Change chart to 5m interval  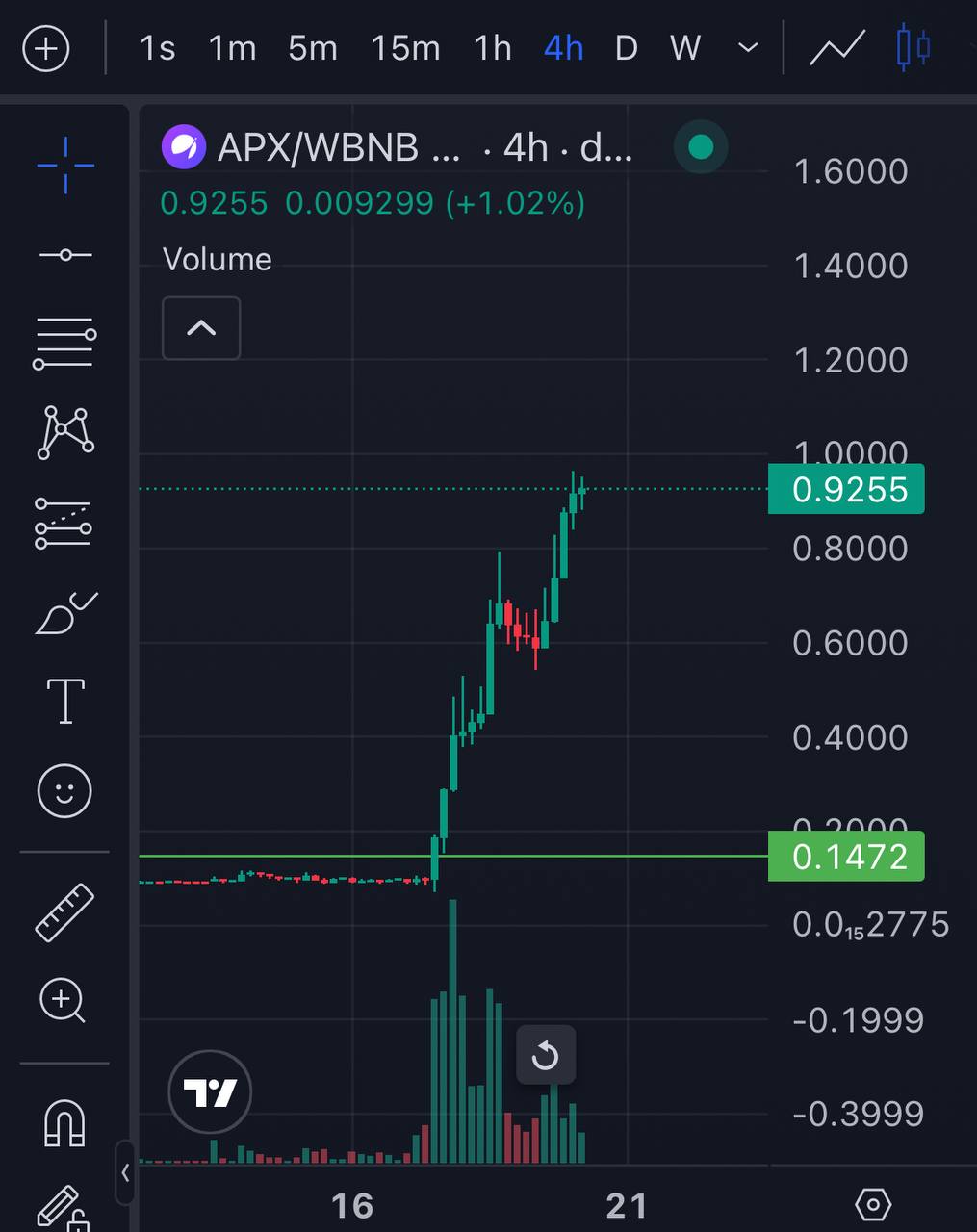coord(313,48)
